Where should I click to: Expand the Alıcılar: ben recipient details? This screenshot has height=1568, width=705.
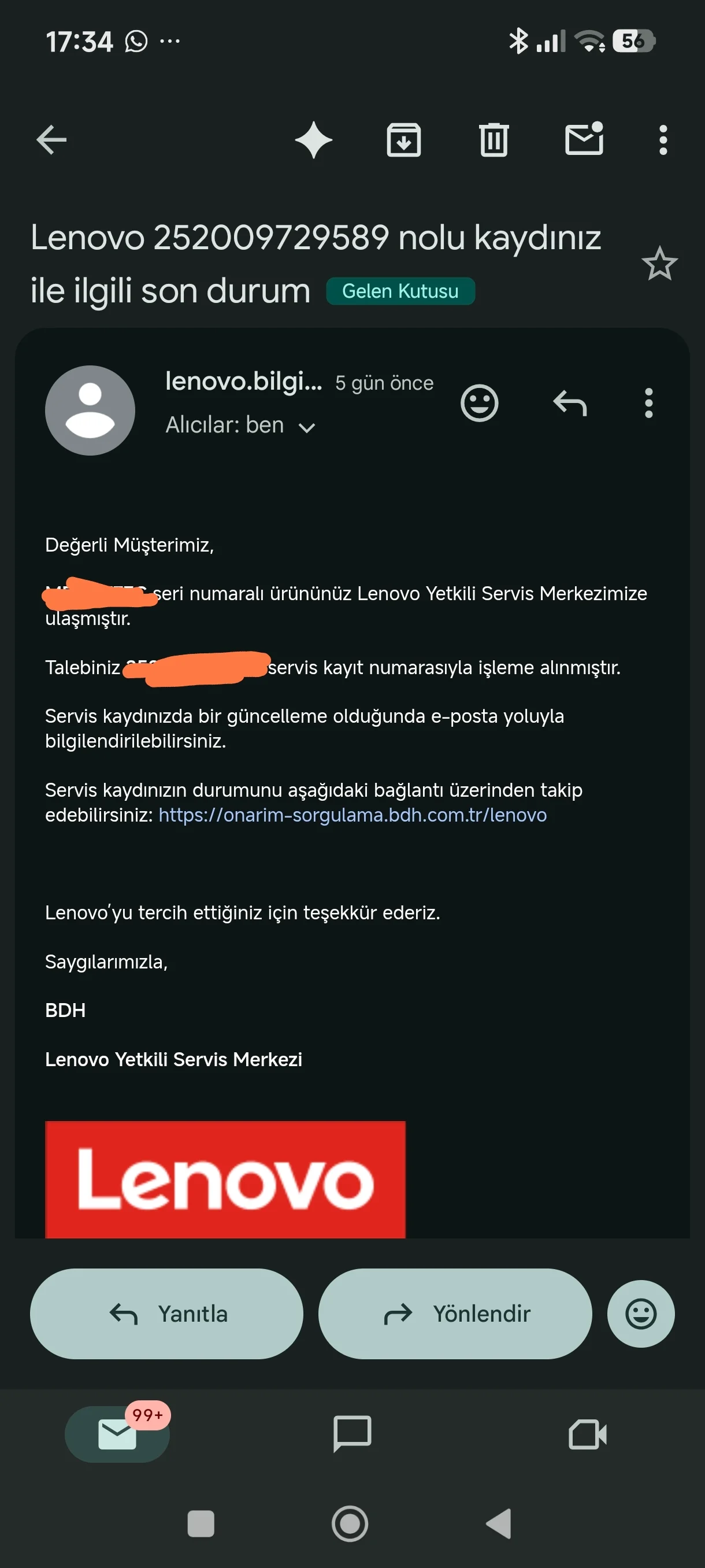(x=307, y=427)
